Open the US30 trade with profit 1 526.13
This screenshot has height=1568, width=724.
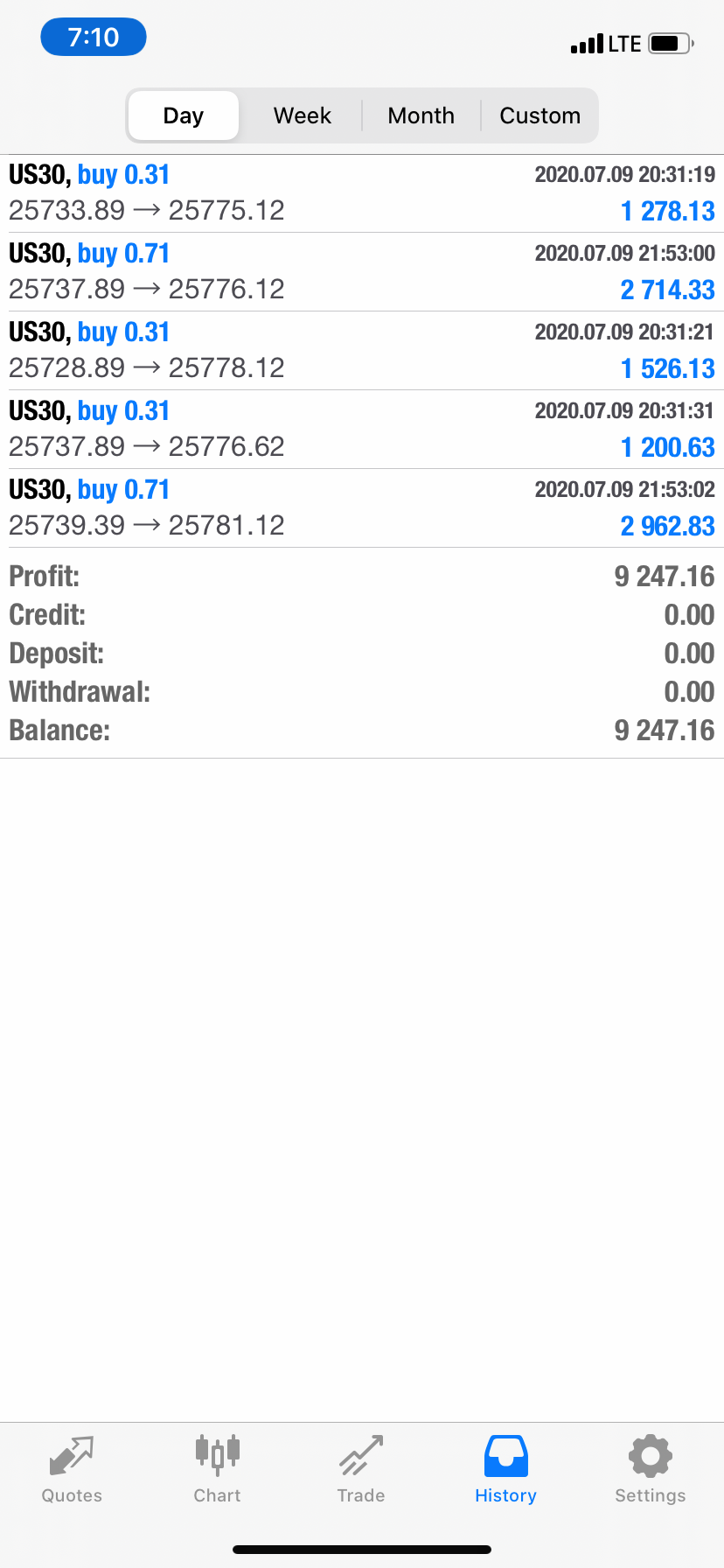(x=362, y=351)
